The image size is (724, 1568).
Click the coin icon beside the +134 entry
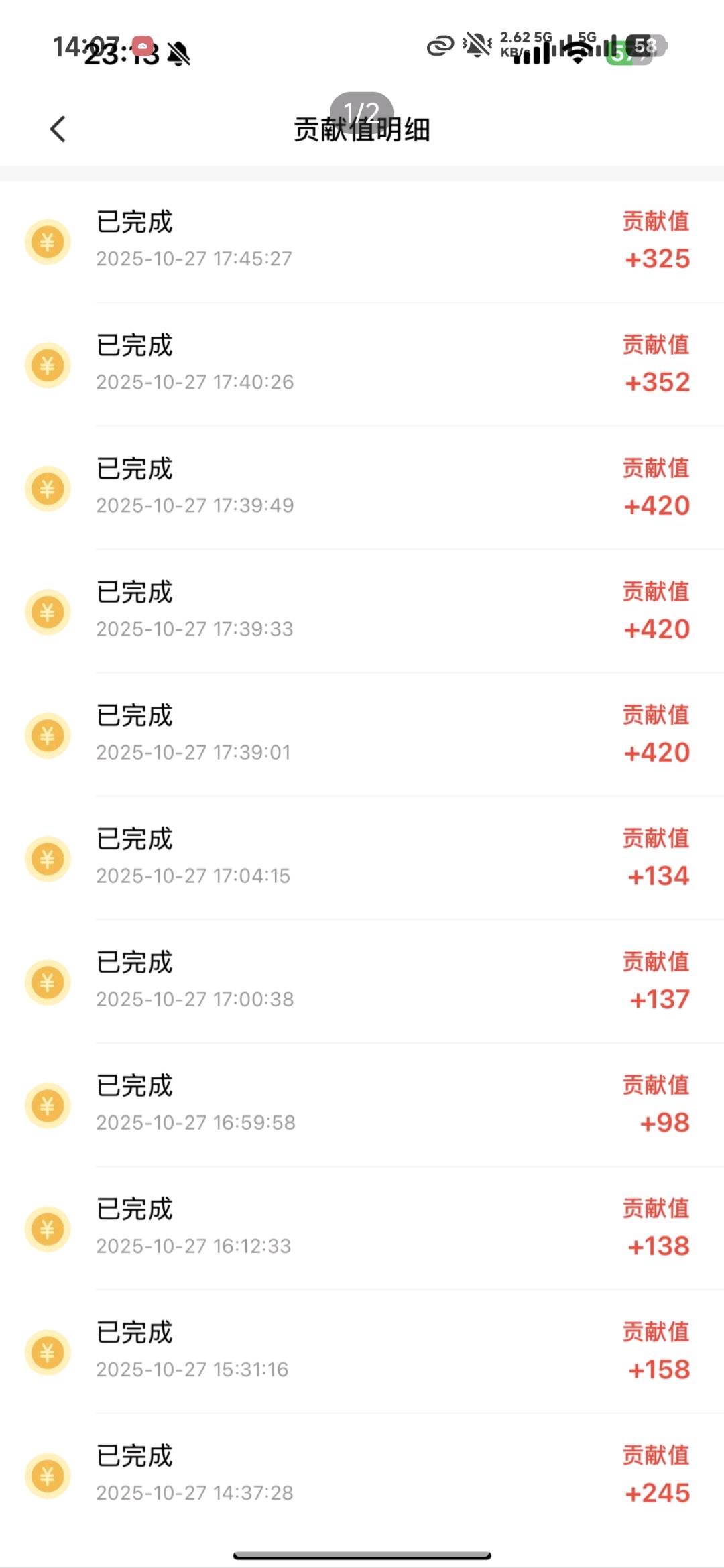[x=48, y=857]
